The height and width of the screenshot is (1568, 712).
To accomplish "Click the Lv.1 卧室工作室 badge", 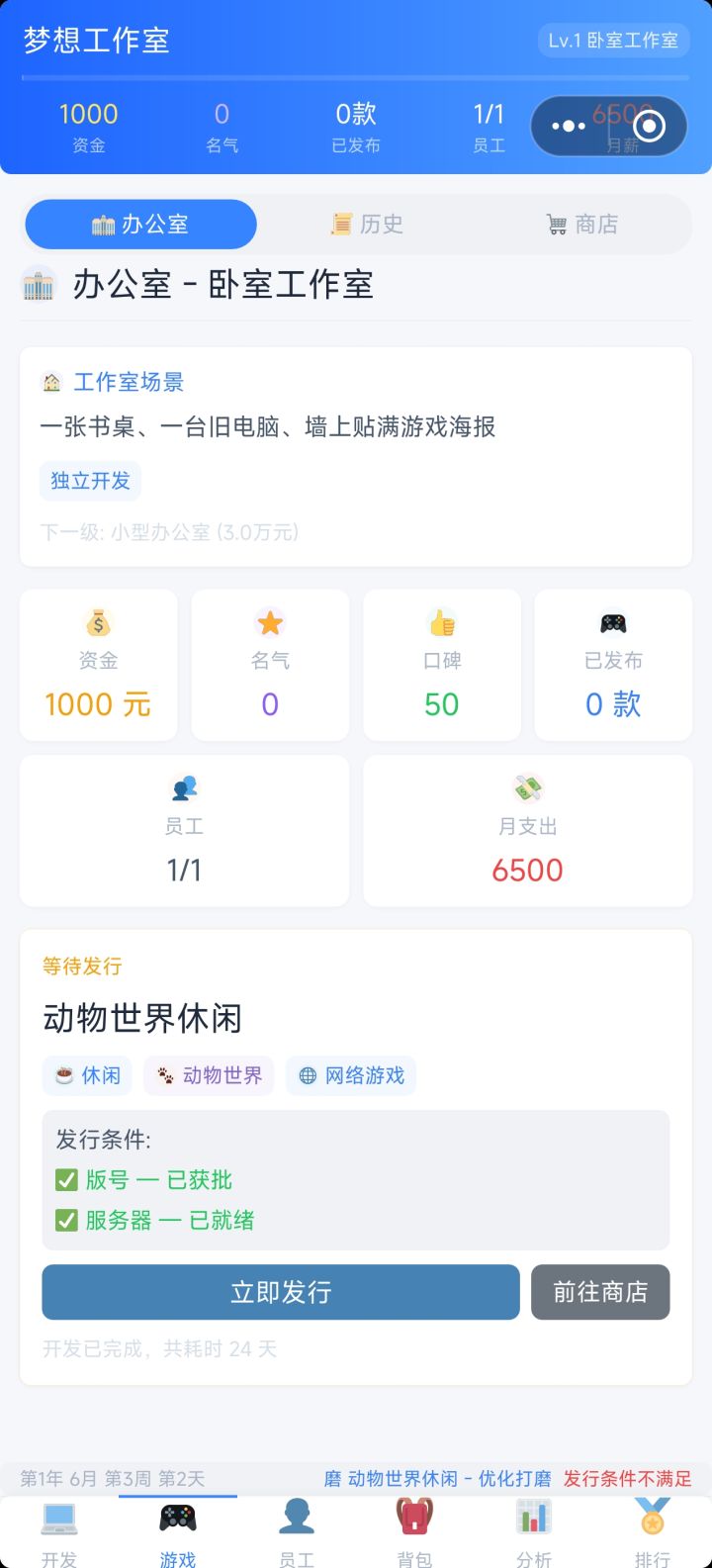I will coord(613,41).
